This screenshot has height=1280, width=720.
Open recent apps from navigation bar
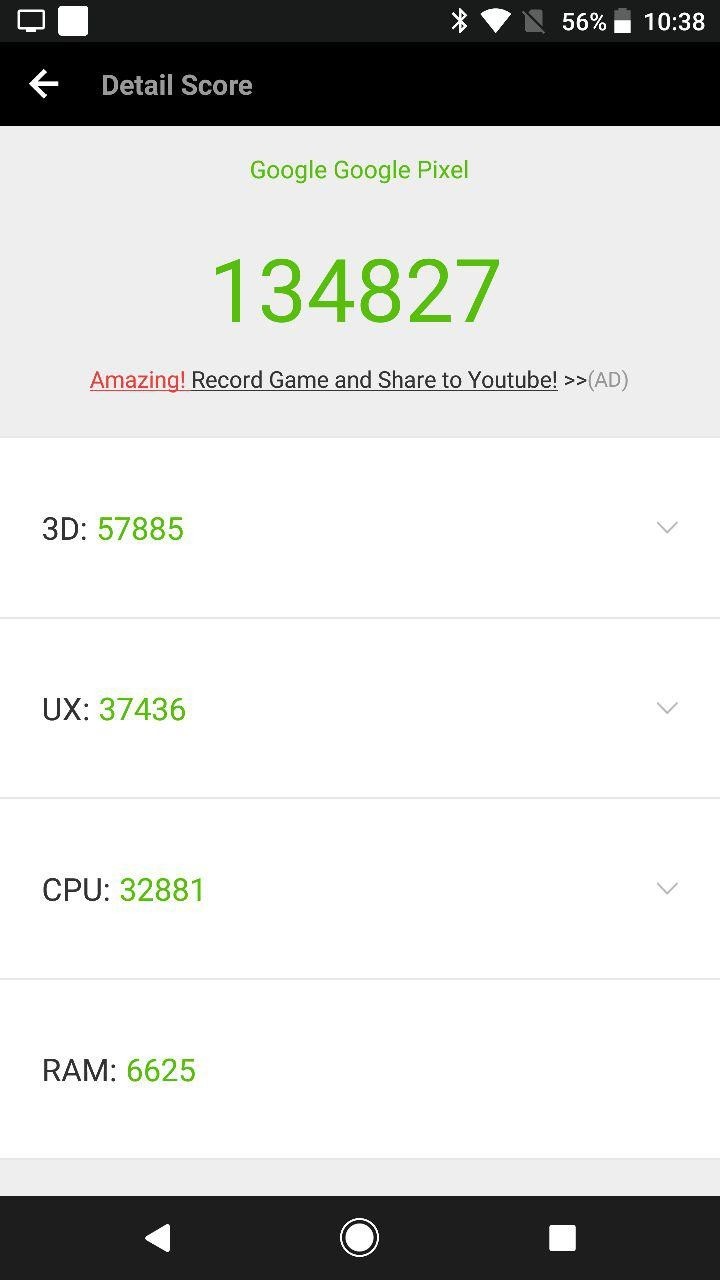pos(562,1238)
